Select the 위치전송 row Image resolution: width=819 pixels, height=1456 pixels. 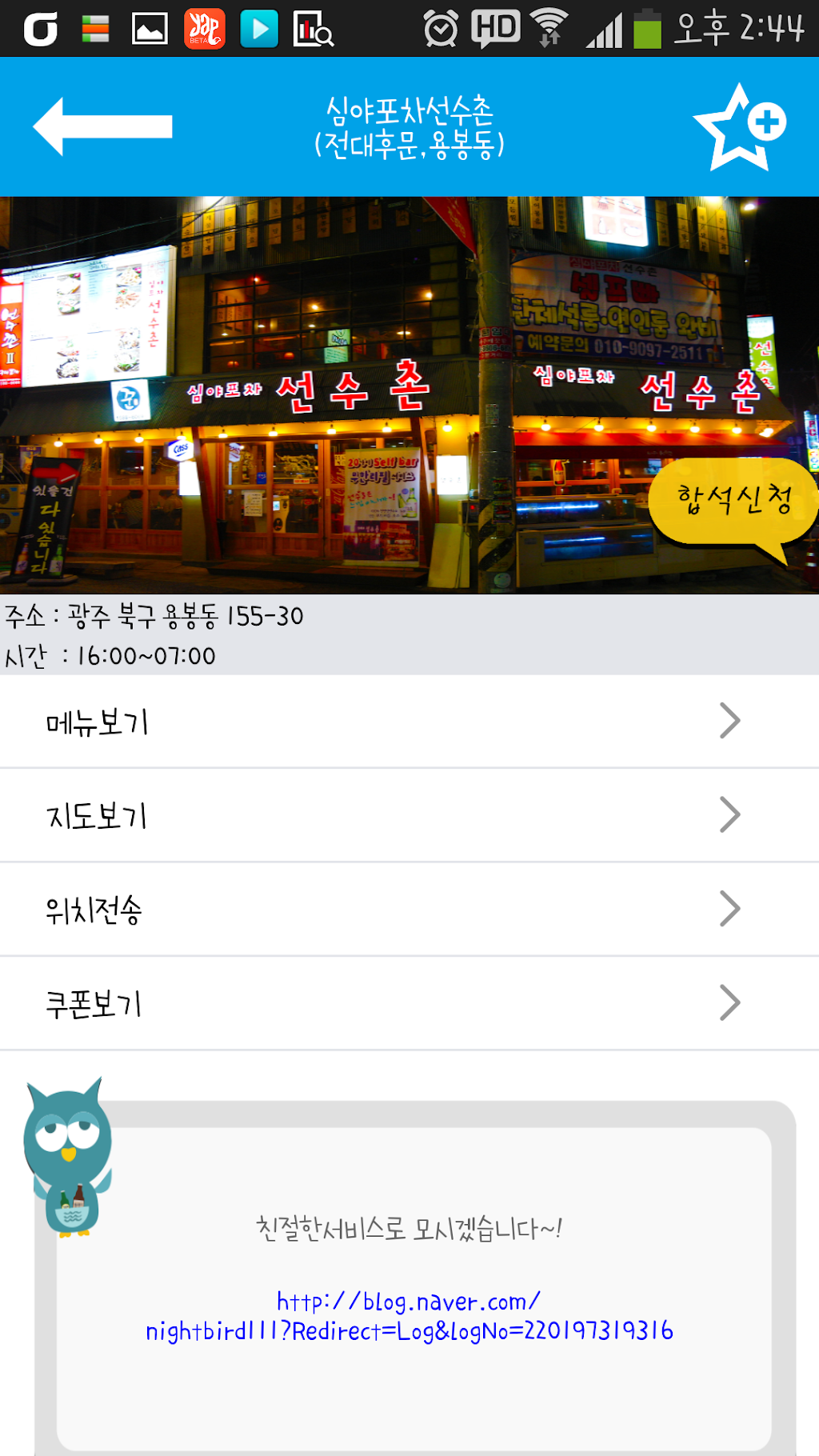coord(409,910)
